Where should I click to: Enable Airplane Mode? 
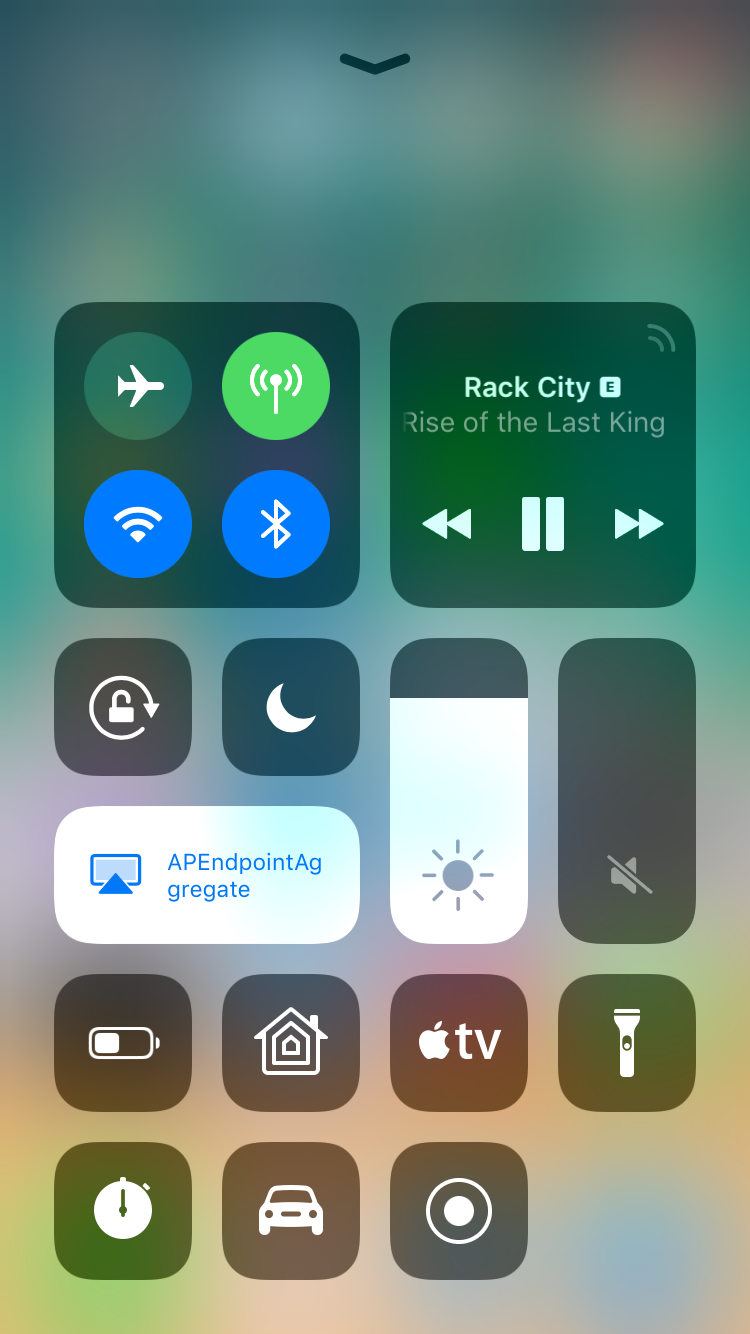(138, 386)
